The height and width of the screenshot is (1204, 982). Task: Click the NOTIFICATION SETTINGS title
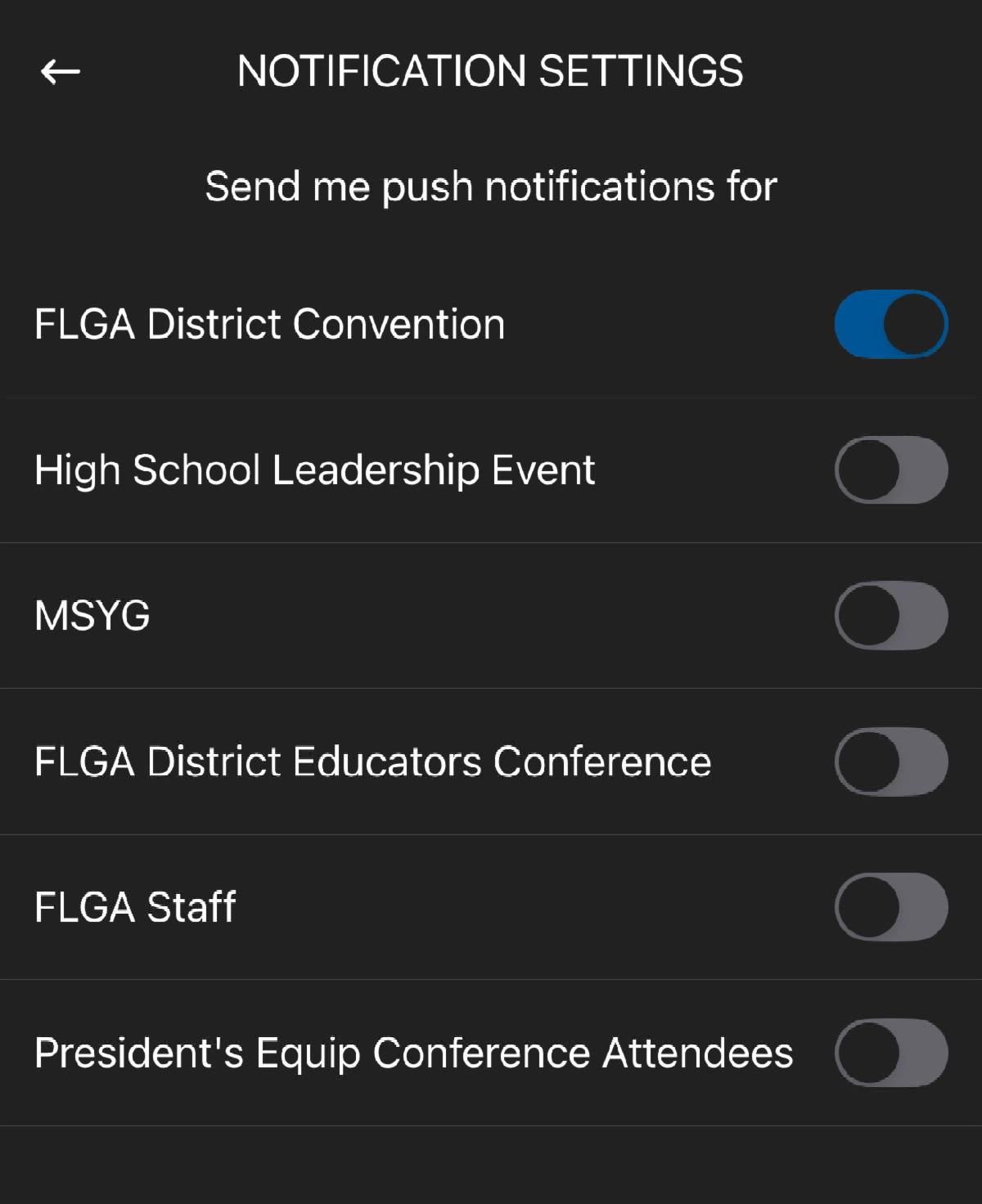[489, 72]
